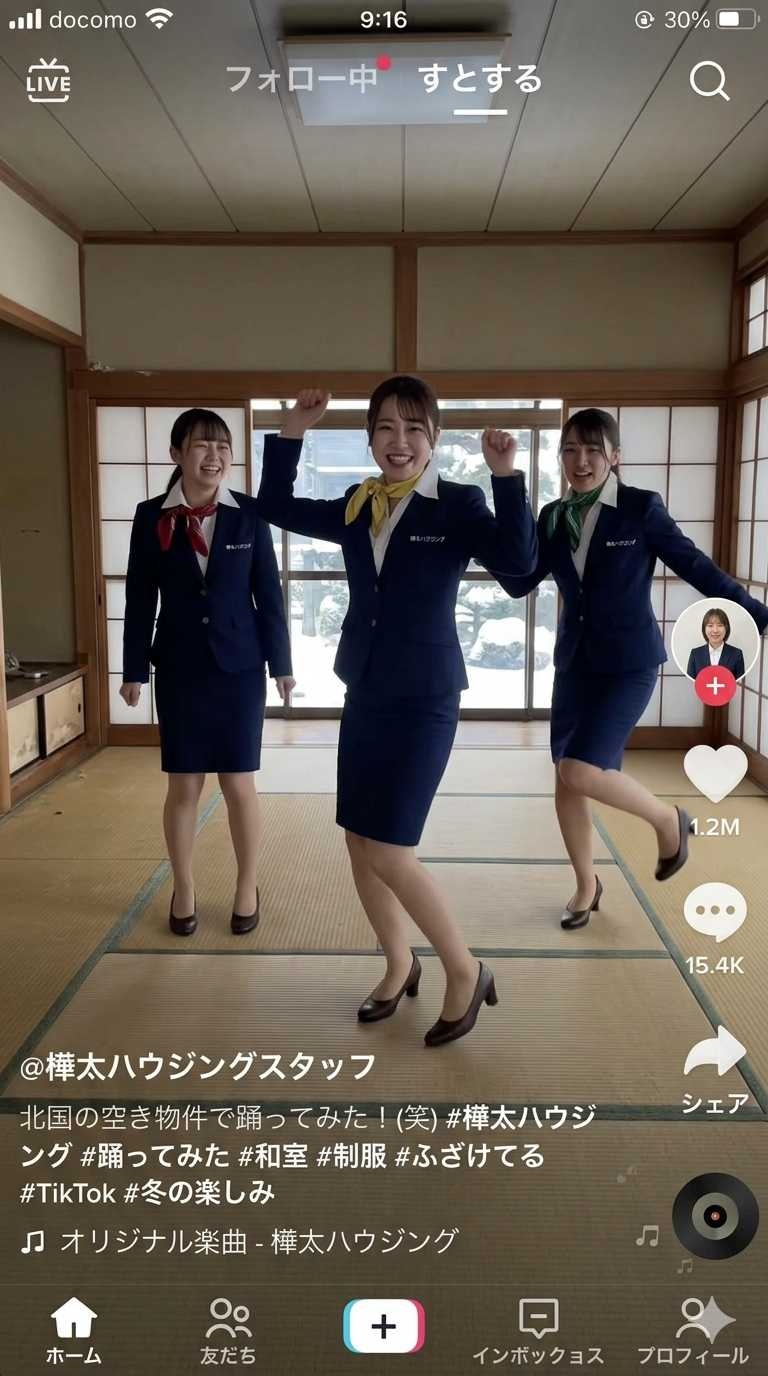Share this video via シェア
The width and height of the screenshot is (768, 1376).
(715, 1053)
